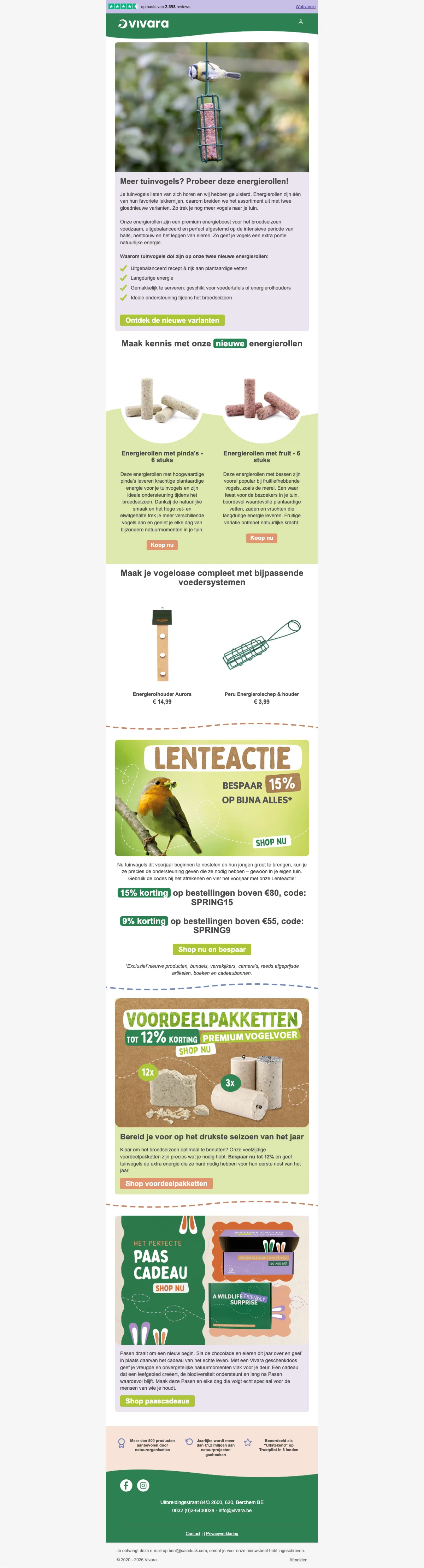Visit Vivara's Instagram page

143,1485
